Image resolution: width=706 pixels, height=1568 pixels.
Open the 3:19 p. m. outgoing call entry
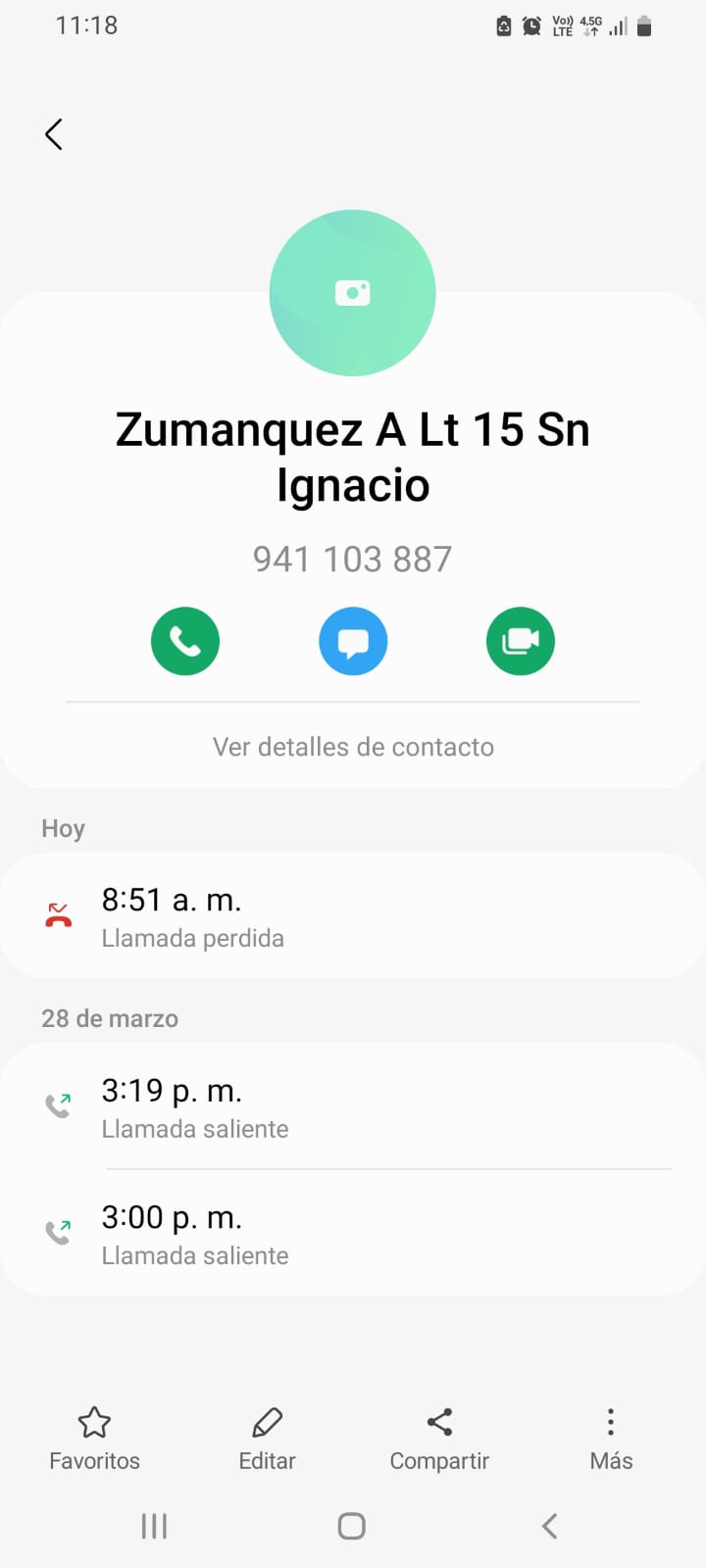[353, 1107]
